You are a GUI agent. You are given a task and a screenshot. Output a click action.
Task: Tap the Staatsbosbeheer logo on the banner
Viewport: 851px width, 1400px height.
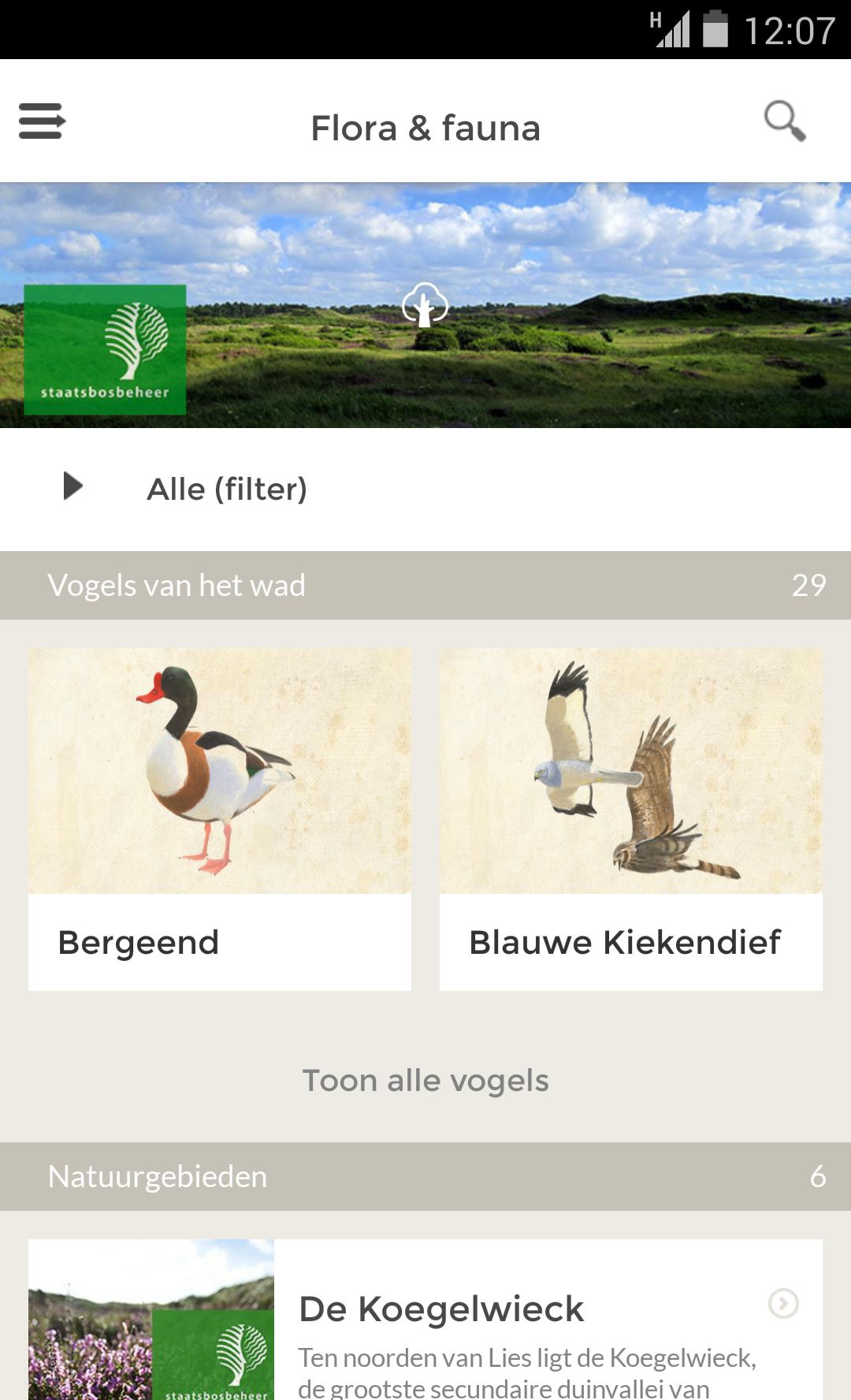click(x=106, y=349)
